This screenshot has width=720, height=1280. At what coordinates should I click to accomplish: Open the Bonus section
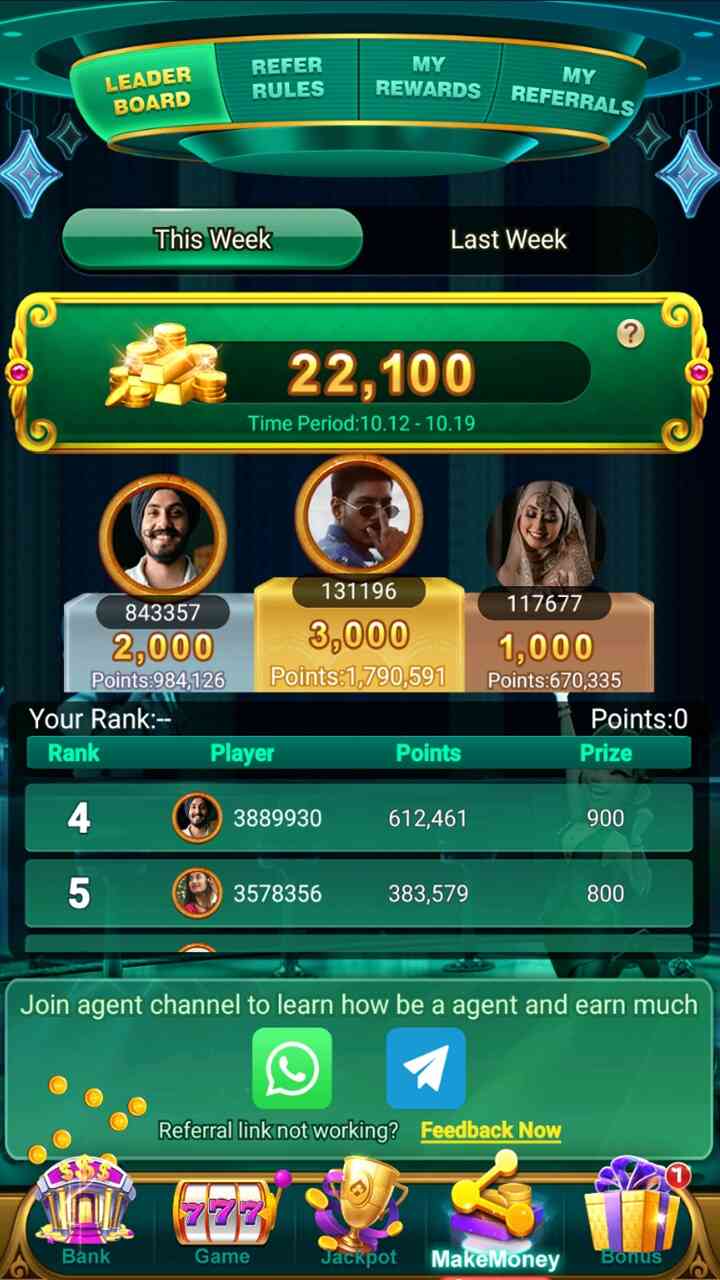coord(631,1215)
